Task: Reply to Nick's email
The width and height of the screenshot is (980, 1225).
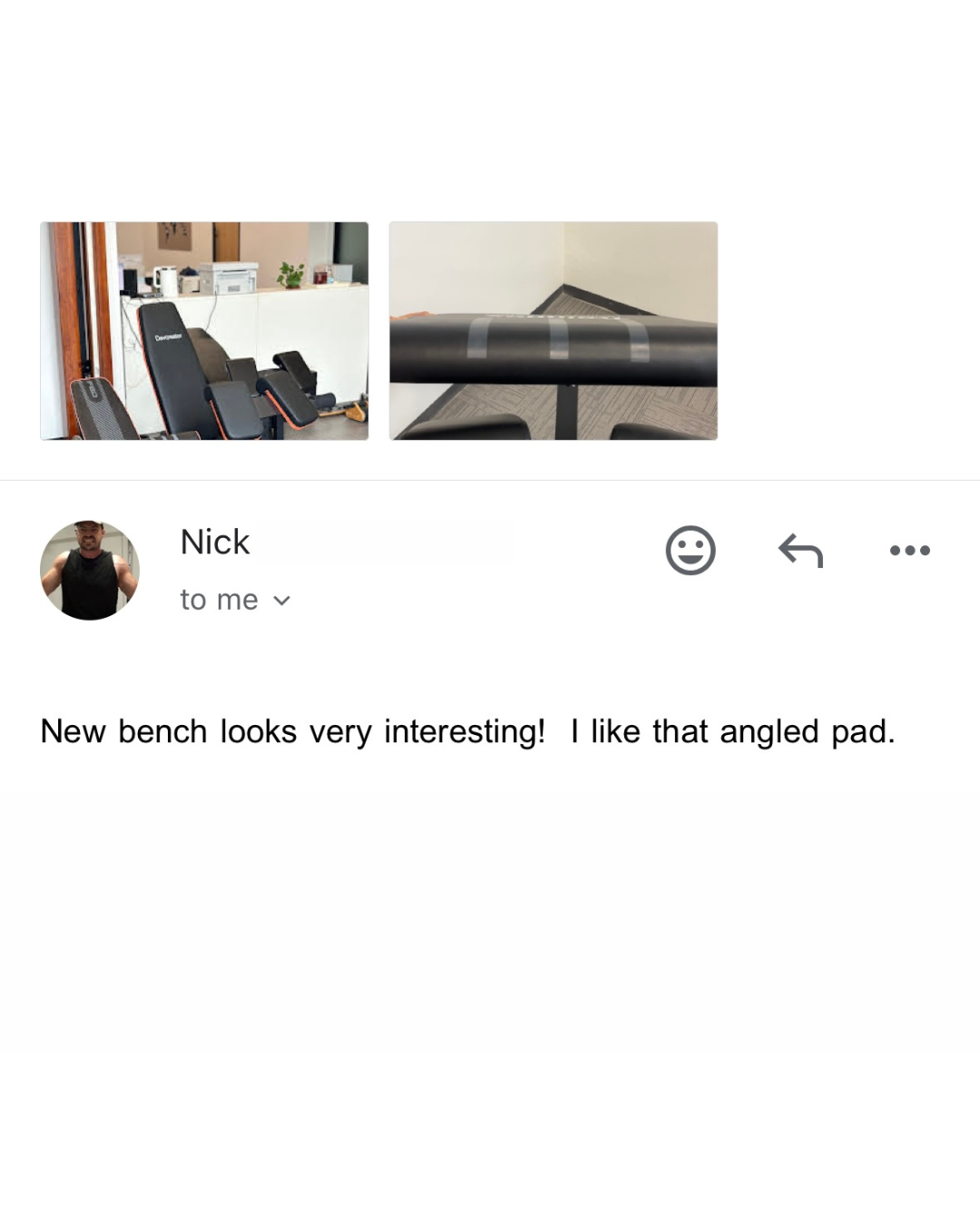Action: click(x=800, y=550)
